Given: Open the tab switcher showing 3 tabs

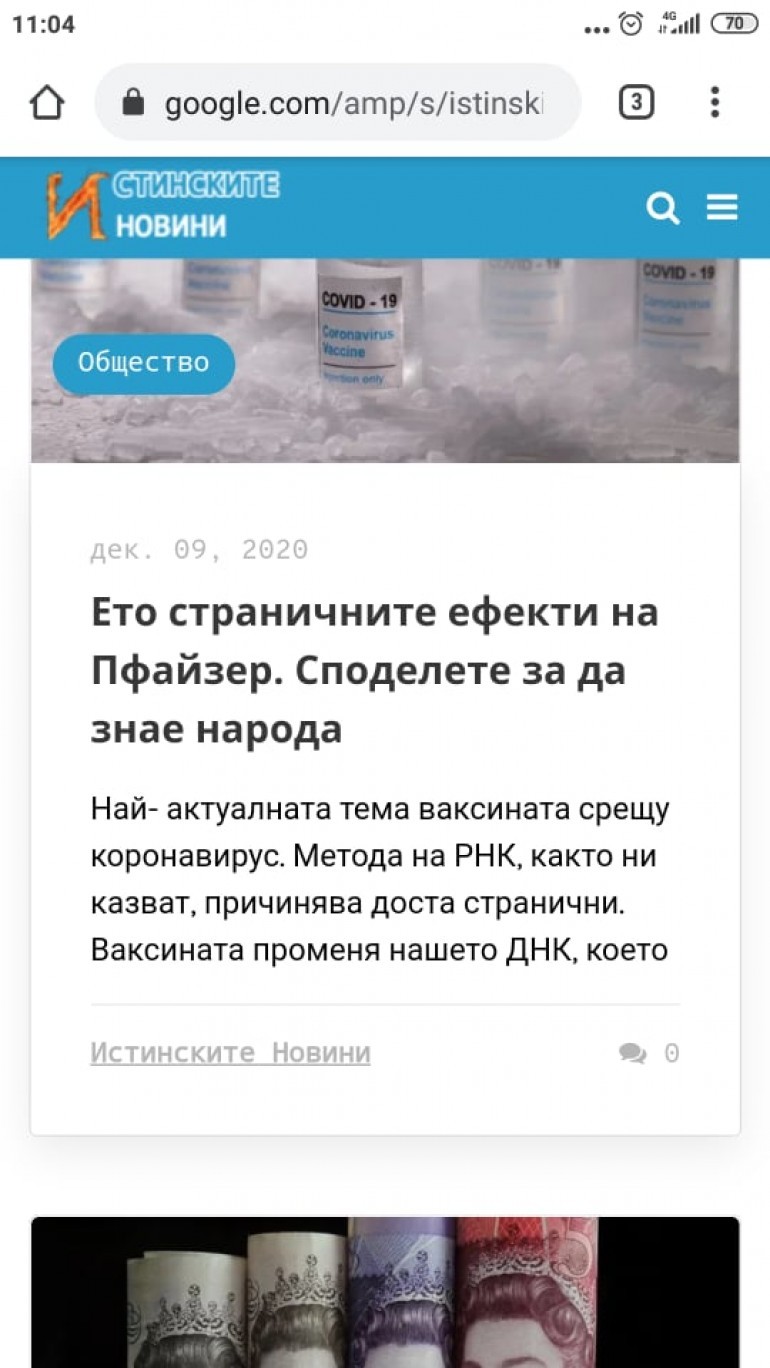Looking at the screenshot, I should click(636, 103).
